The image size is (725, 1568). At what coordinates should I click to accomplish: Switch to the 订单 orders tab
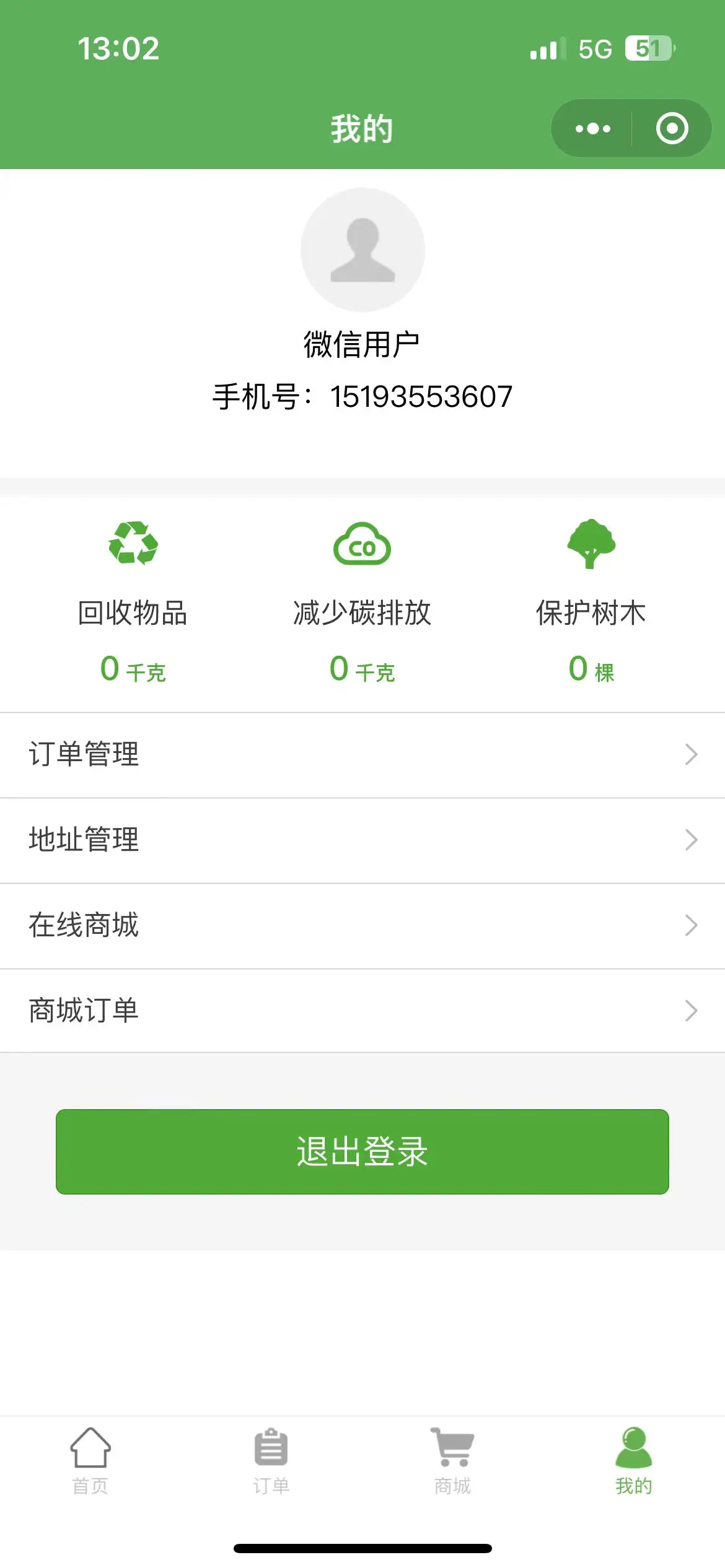coord(271,1460)
